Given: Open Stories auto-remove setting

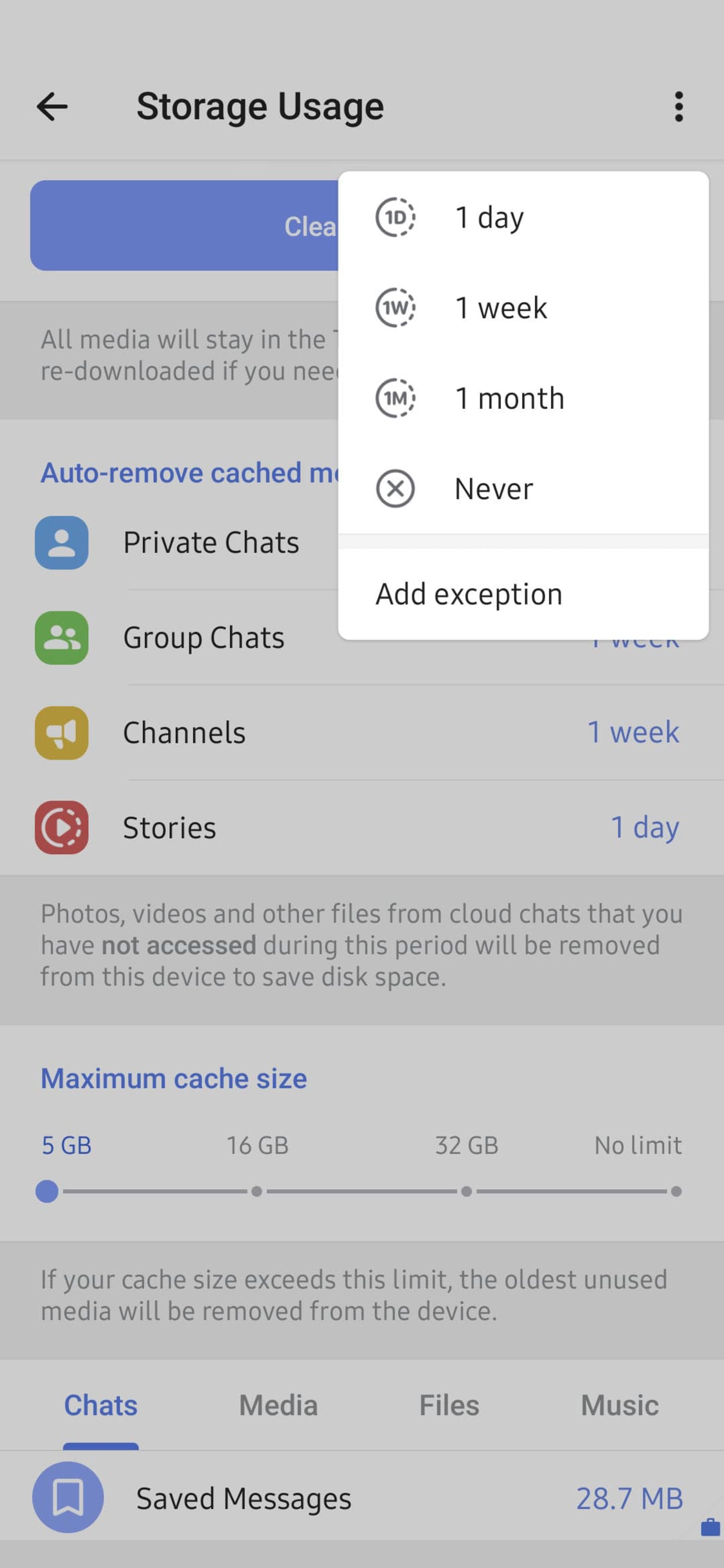Looking at the screenshot, I should tap(362, 827).
